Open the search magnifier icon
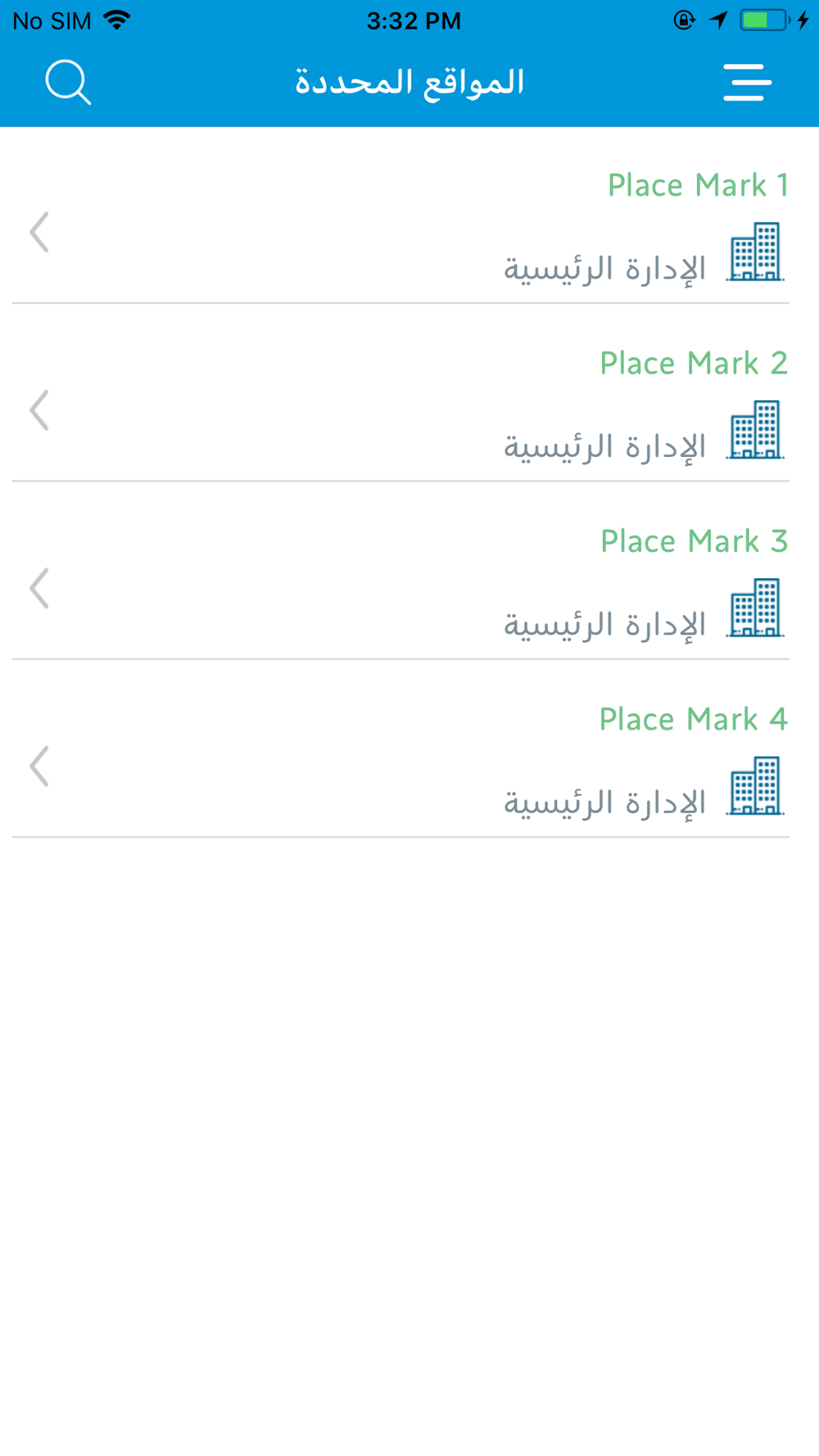 coord(68,82)
